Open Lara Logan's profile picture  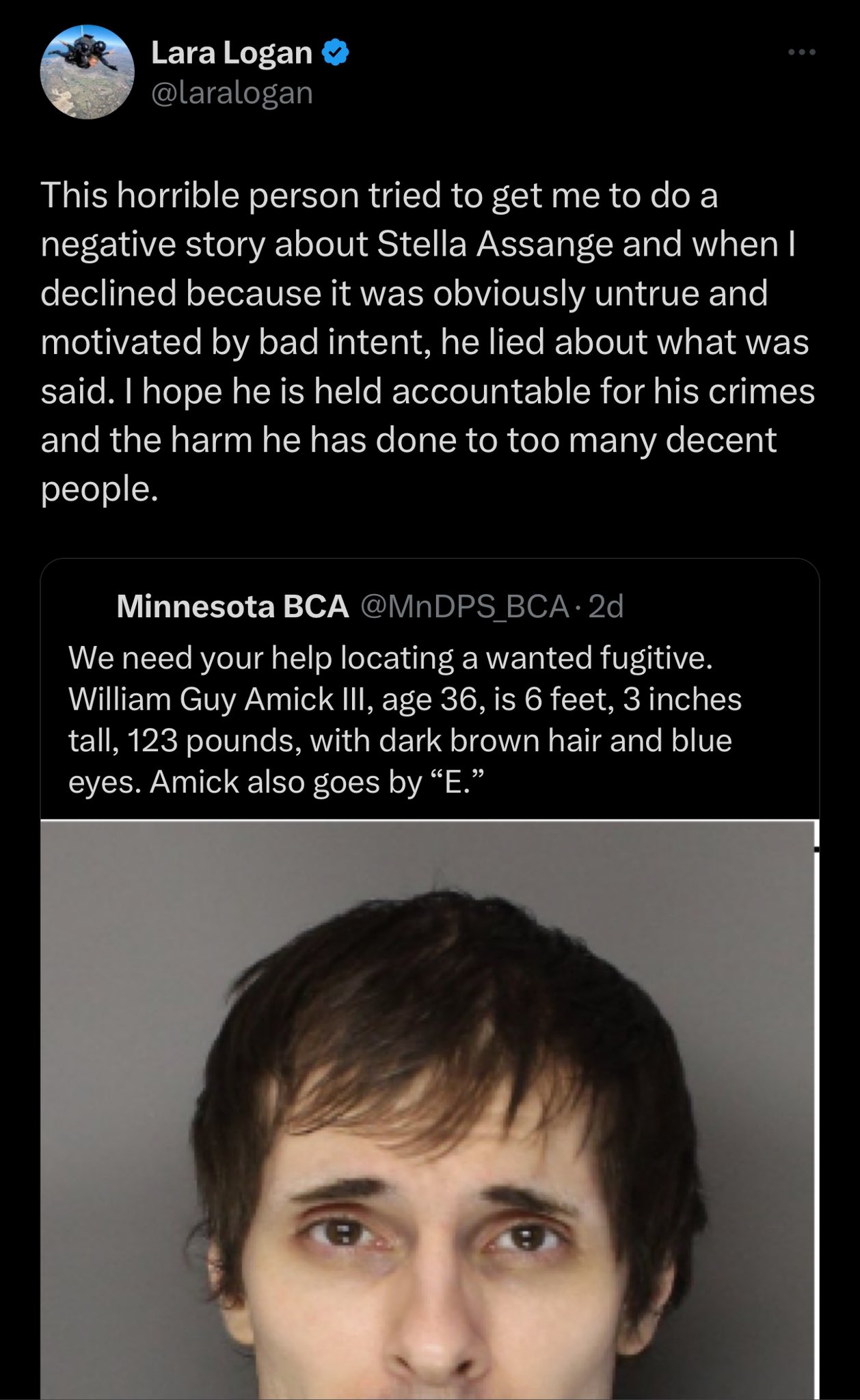[87, 72]
